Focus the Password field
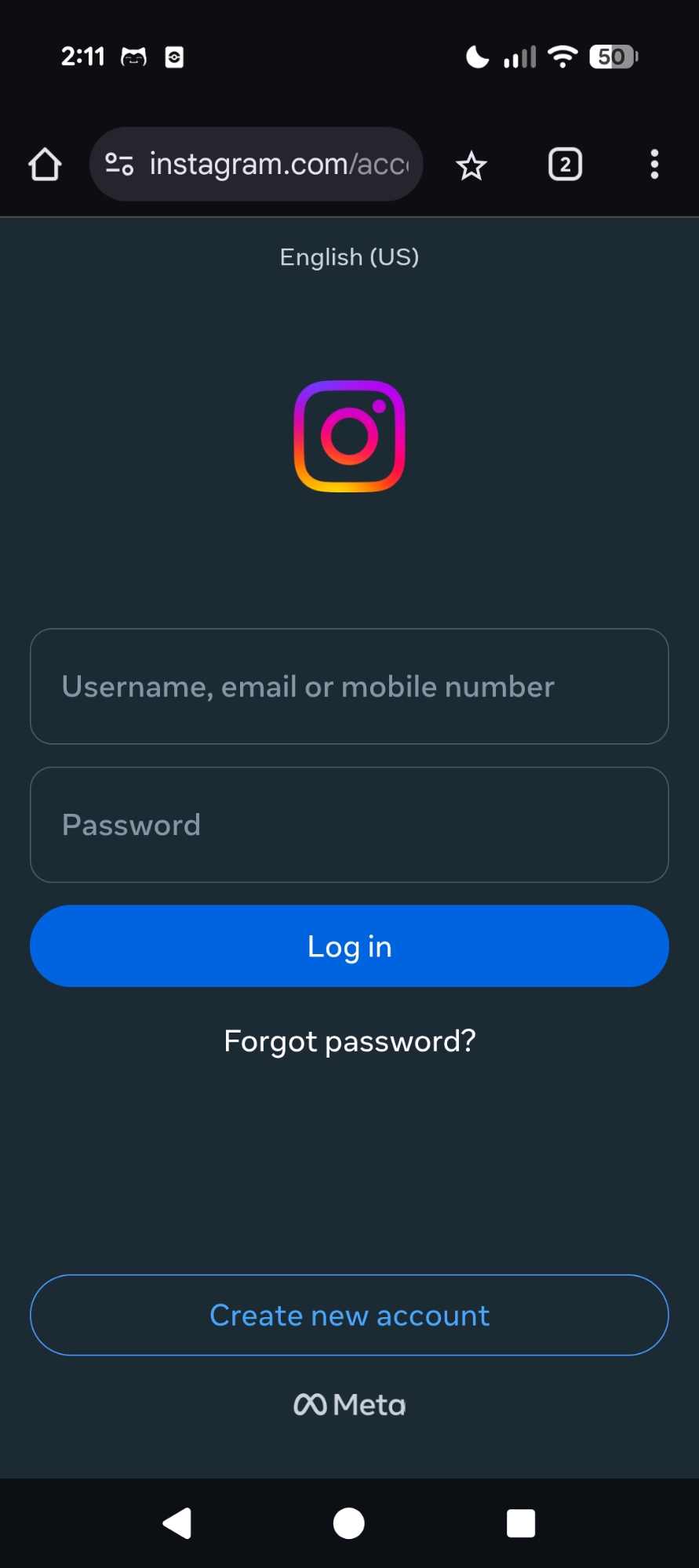 [349, 825]
